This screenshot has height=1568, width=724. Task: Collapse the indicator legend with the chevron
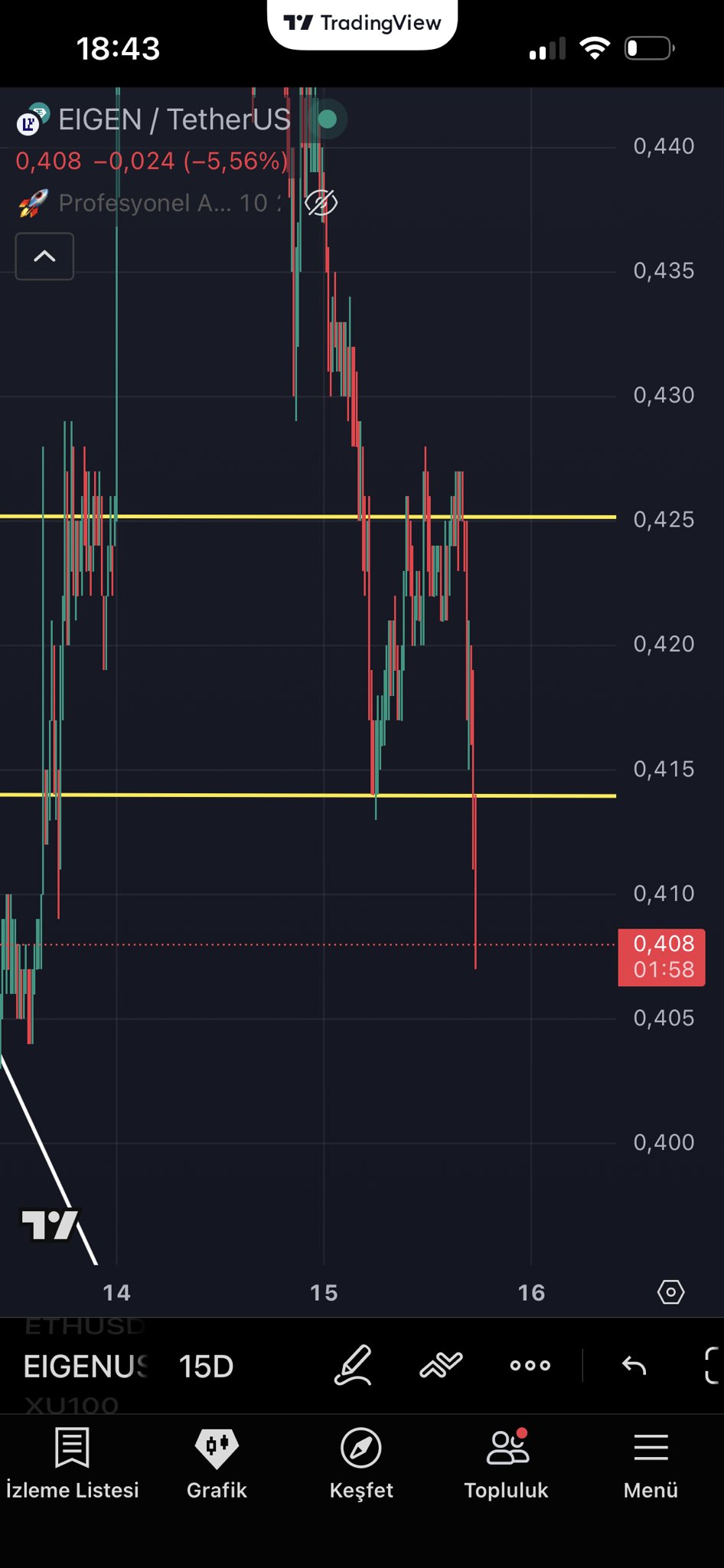click(44, 256)
